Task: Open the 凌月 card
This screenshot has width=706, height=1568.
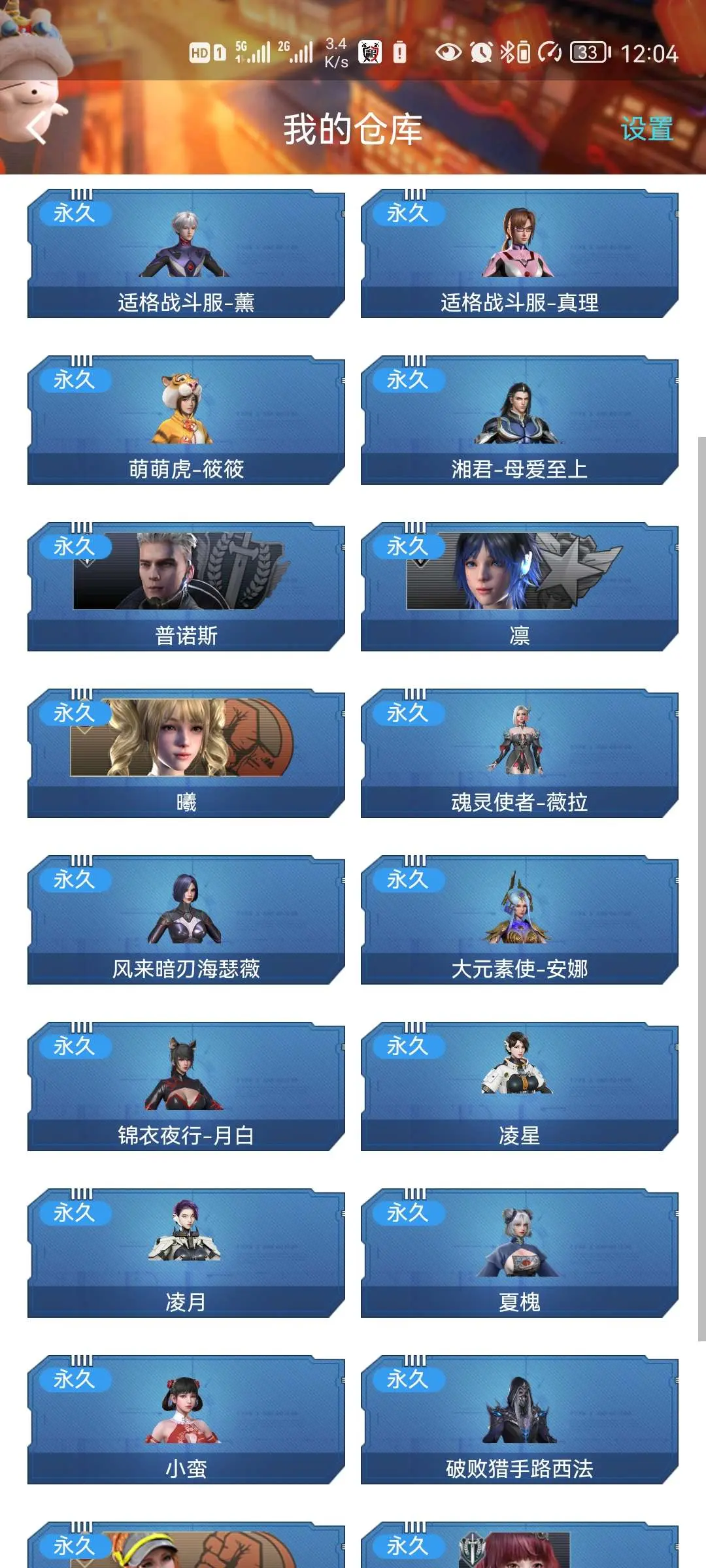Action: click(186, 1253)
